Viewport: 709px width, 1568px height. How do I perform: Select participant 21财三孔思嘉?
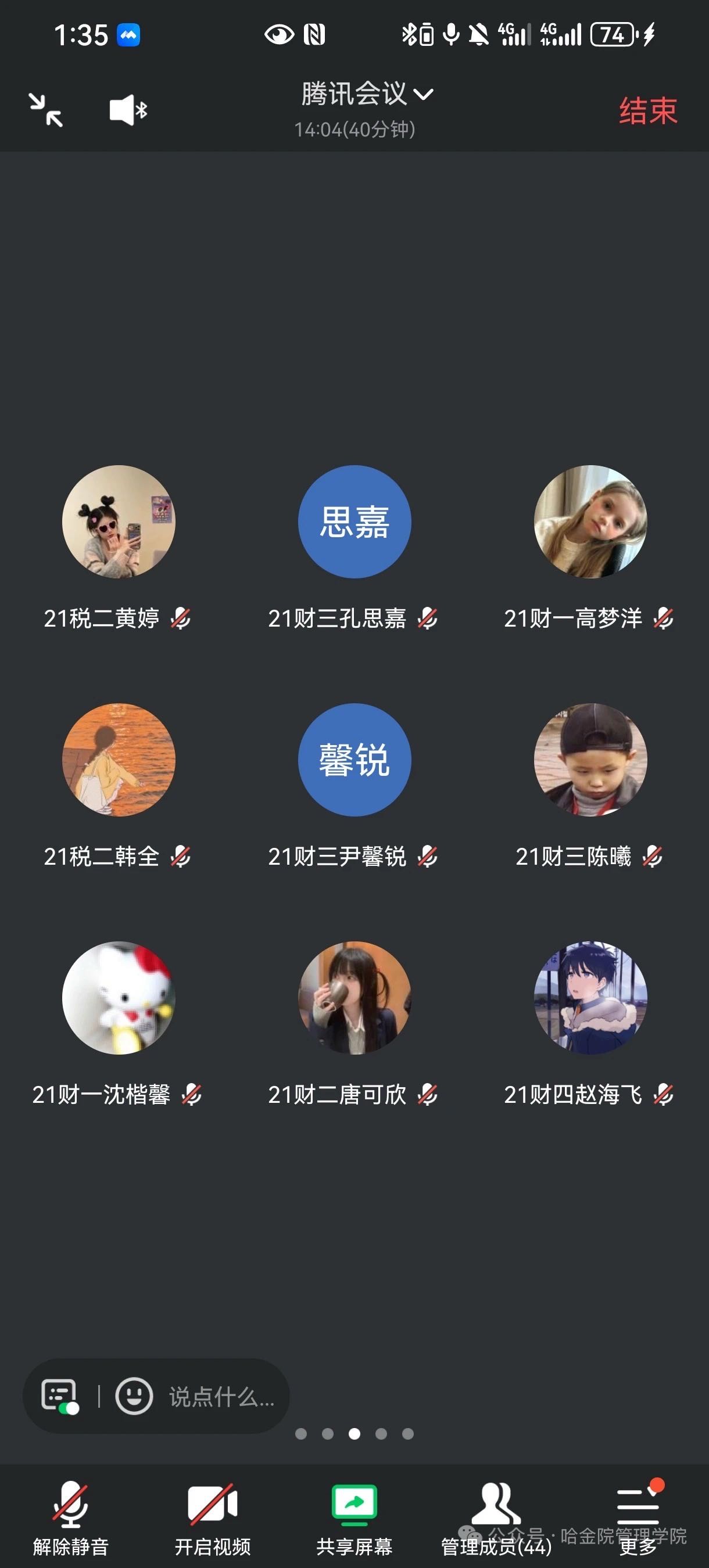pyautogui.click(x=354, y=522)
